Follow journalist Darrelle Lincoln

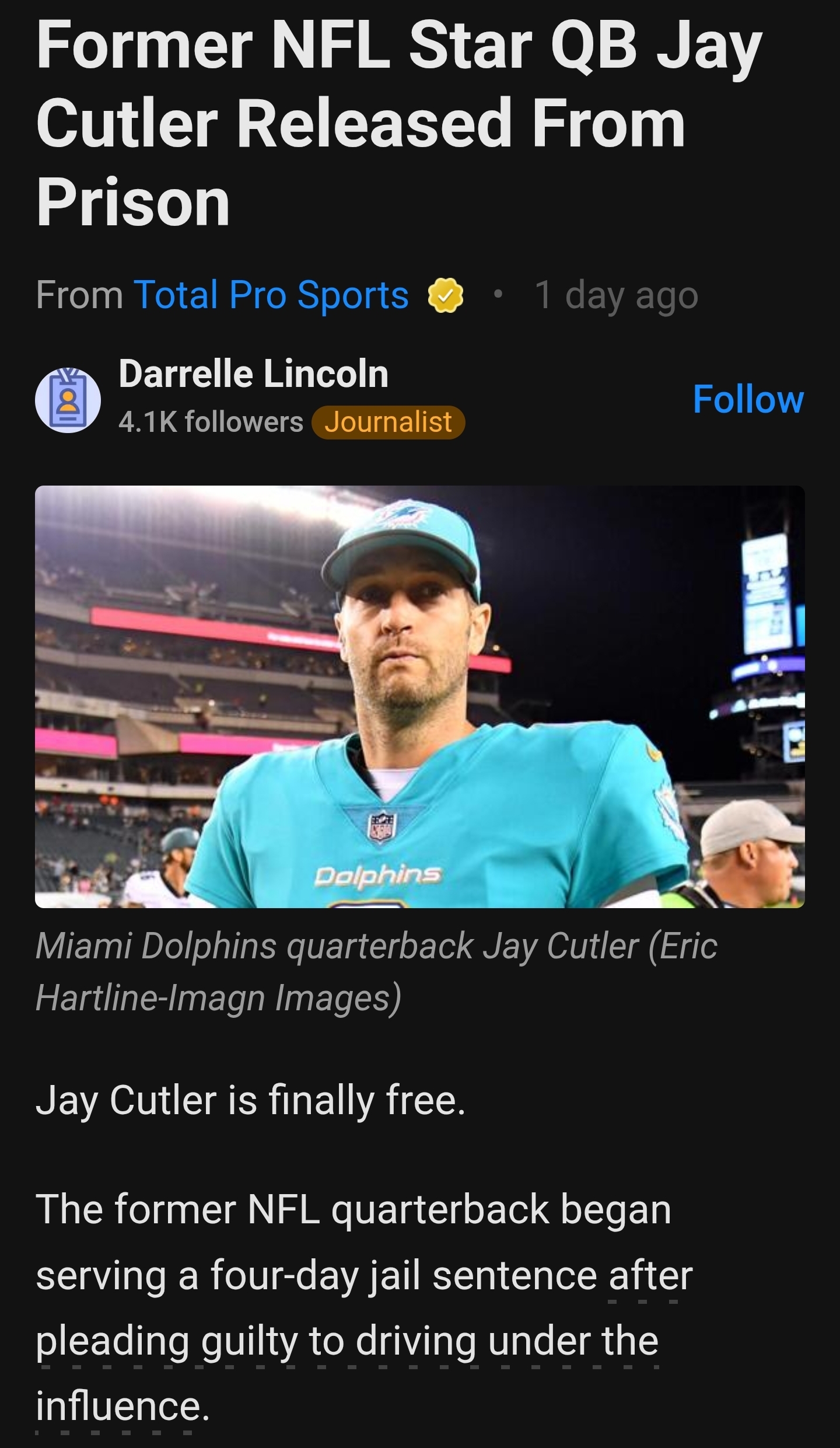coord(748,400)
